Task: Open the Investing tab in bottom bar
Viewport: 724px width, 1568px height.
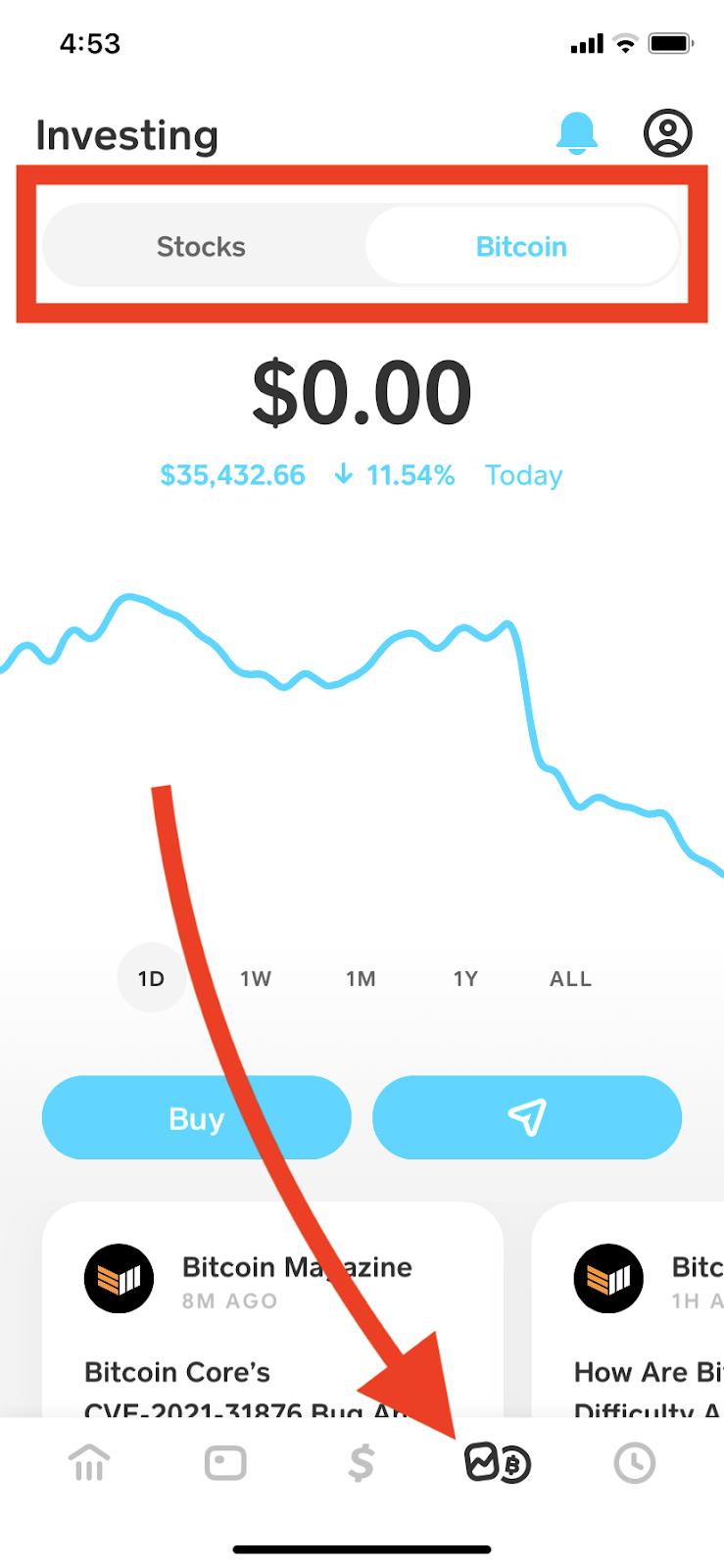Action: [497, 1463]
